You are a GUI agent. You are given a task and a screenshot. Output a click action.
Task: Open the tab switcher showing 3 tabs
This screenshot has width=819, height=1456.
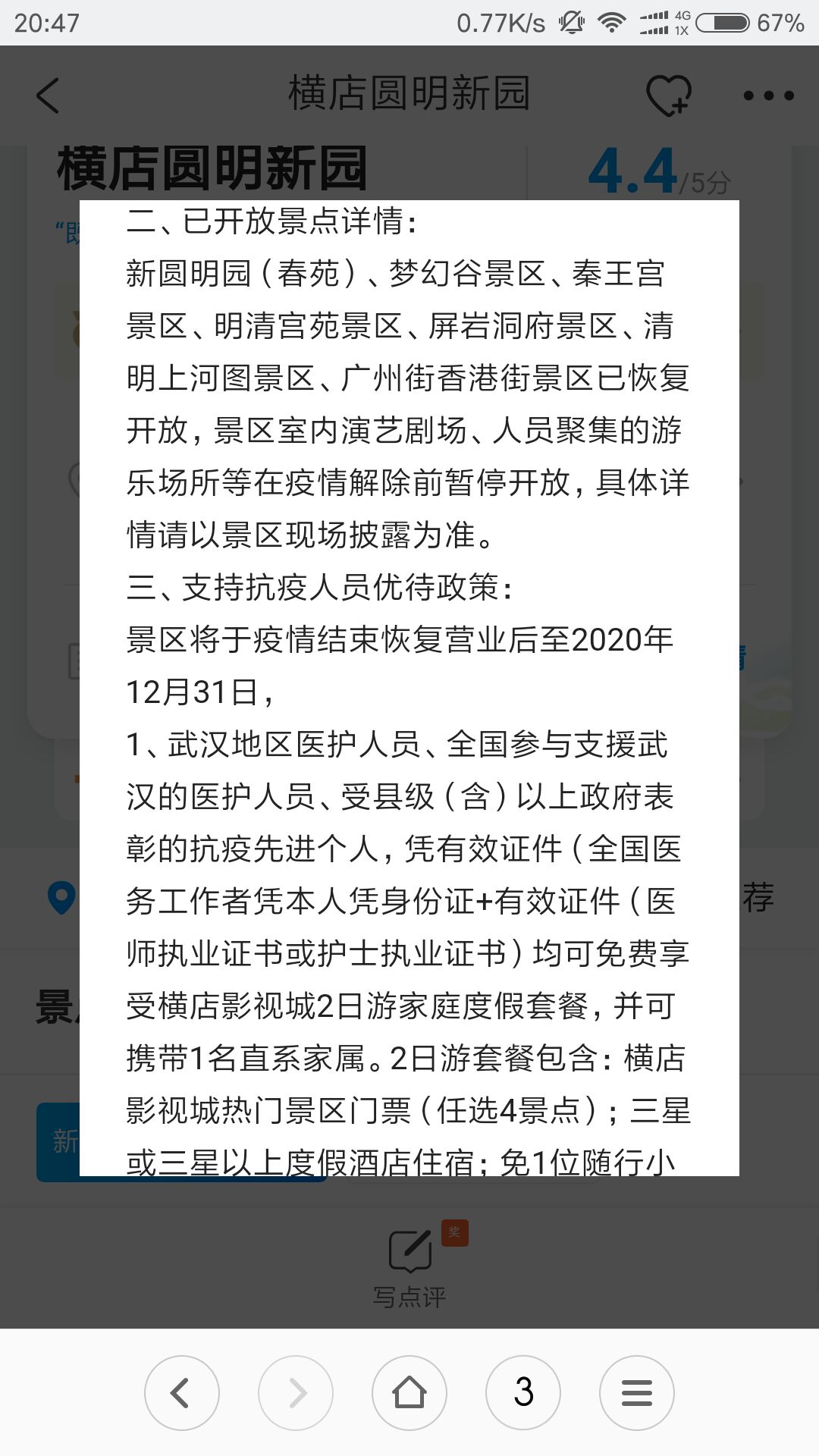pyautogui.click(x=523, y=1392)
